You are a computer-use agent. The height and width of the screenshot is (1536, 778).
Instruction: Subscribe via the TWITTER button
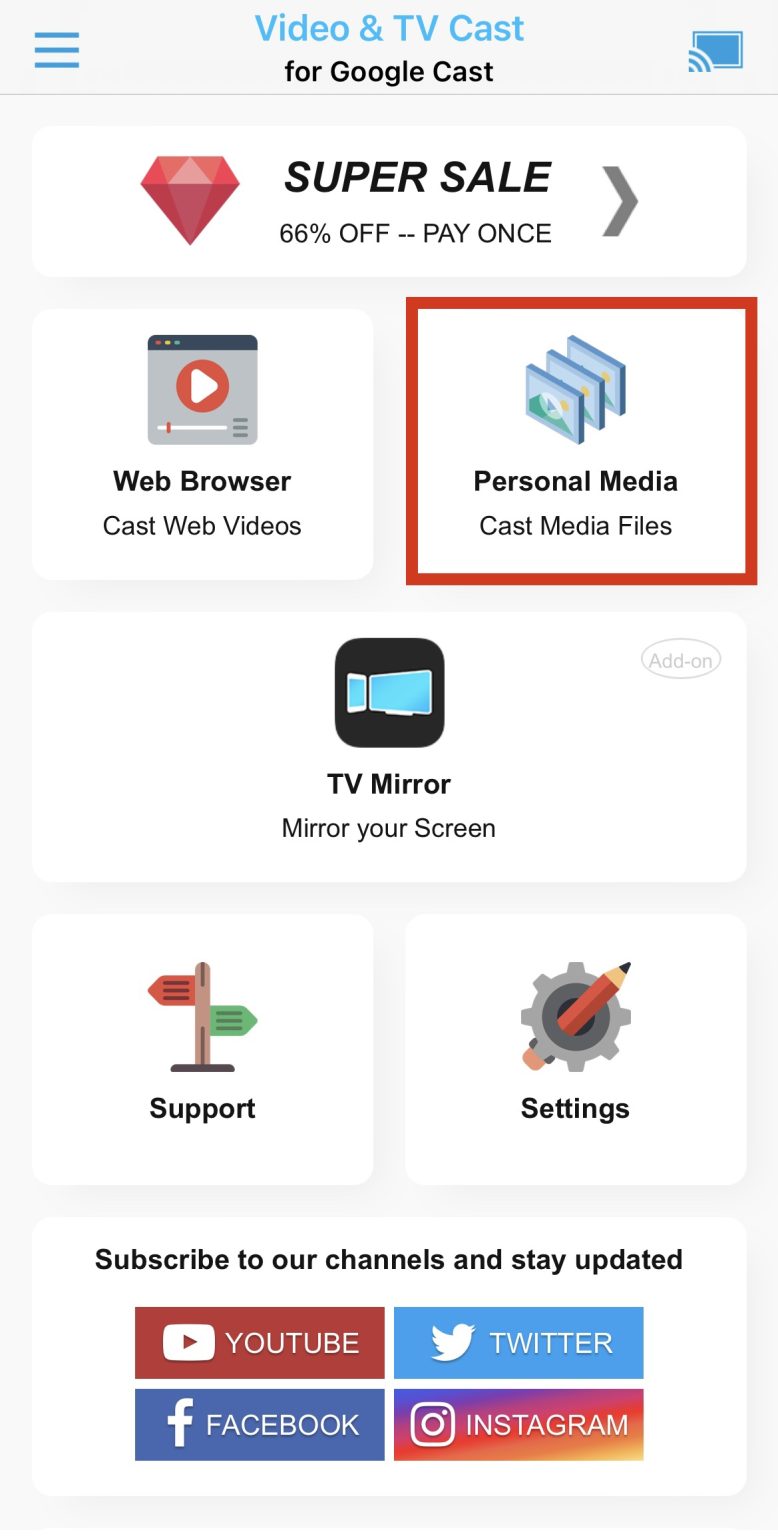518,1342
